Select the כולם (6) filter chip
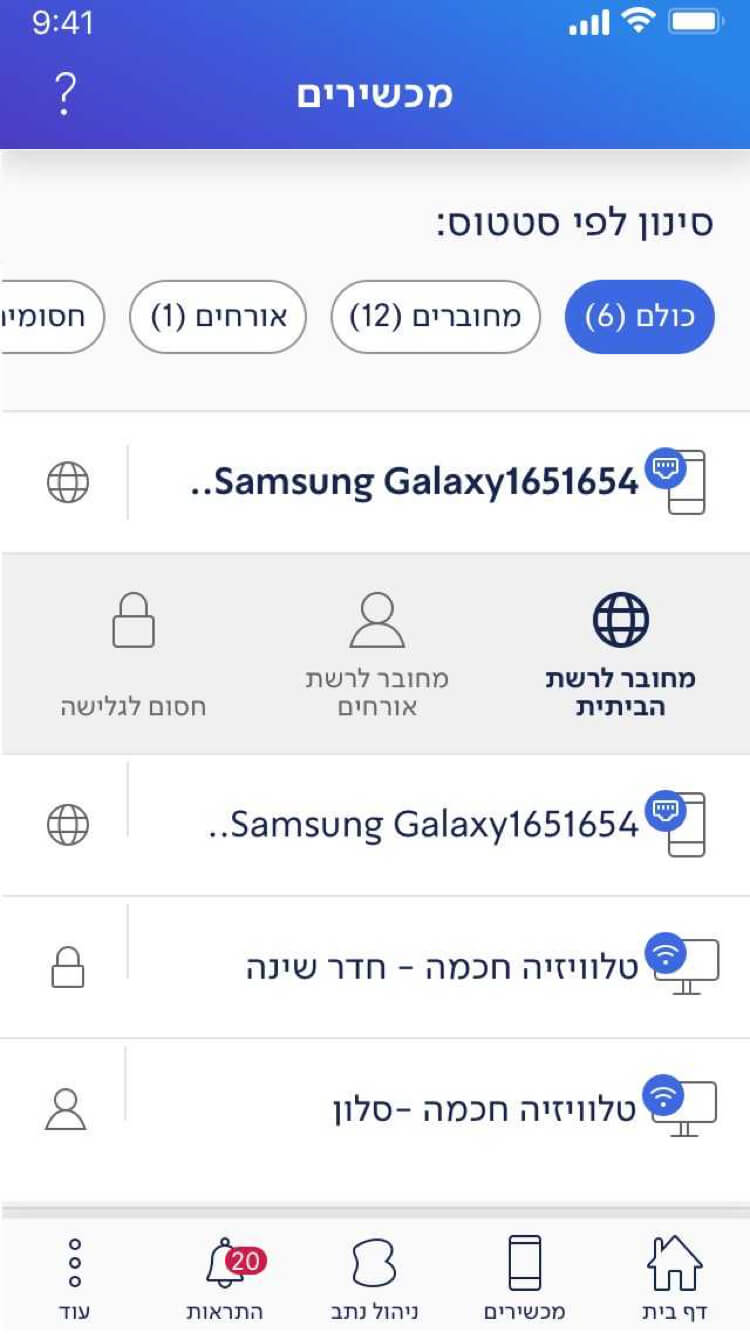 [639, 317]
